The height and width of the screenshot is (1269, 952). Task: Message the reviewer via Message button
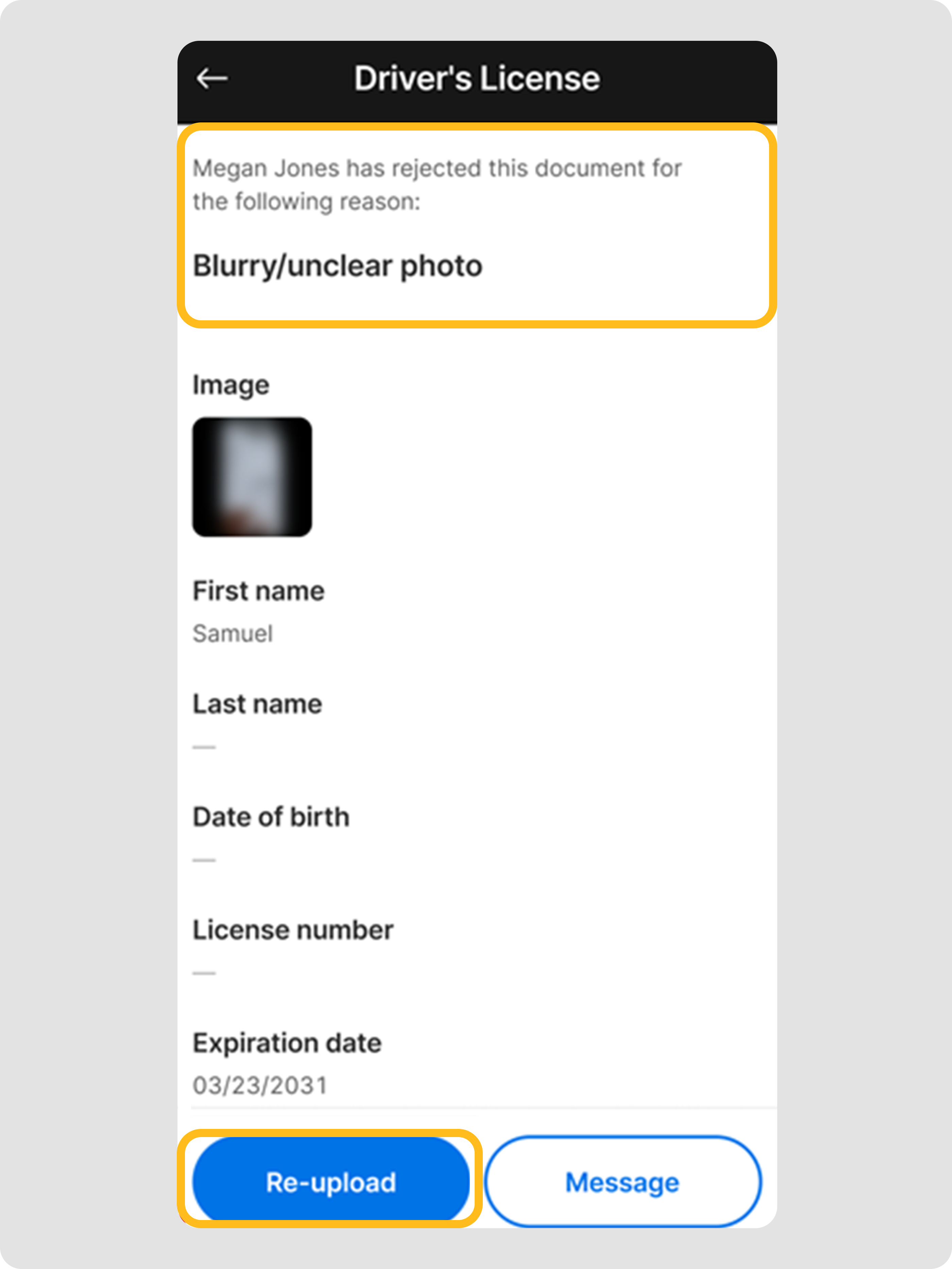pos(623,1182)
